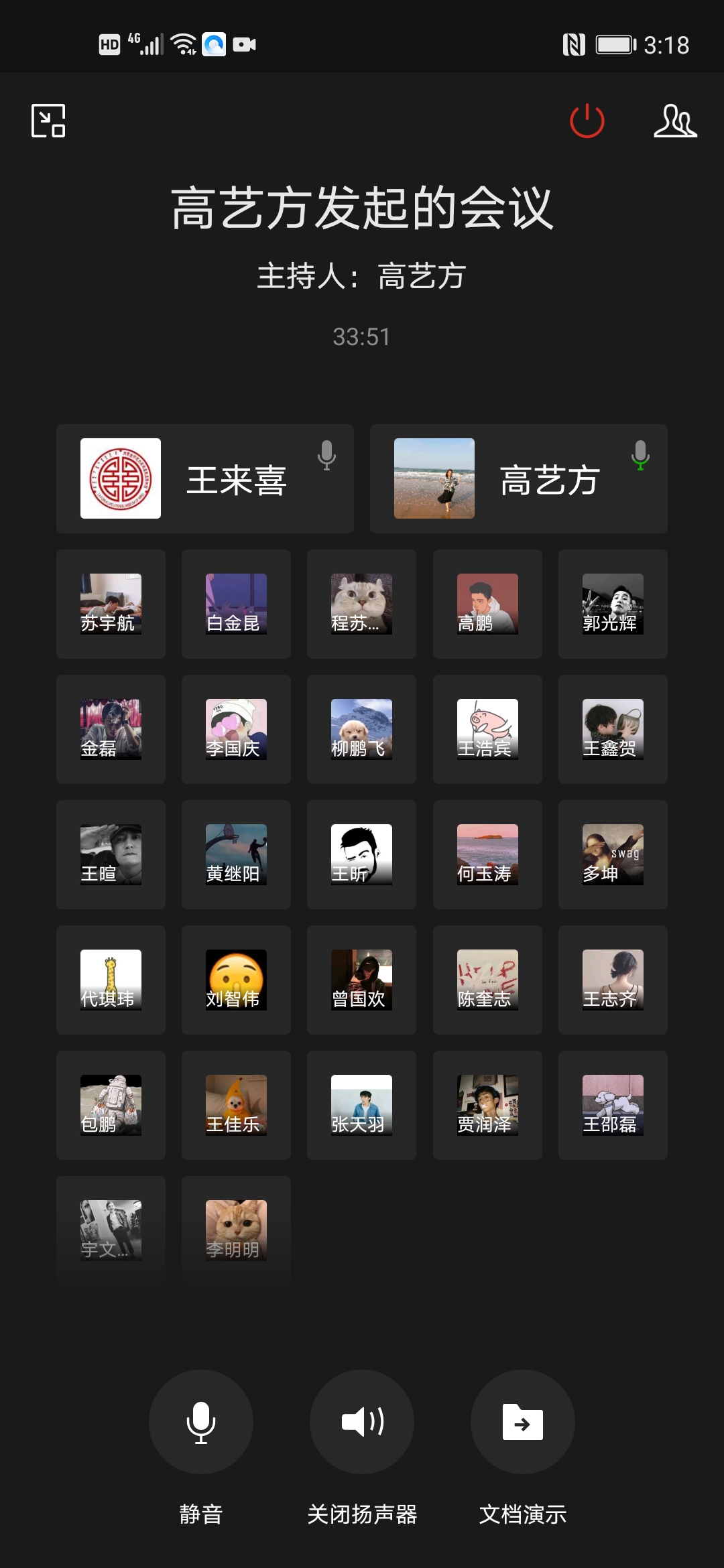Screen dimensions: 724x1568
Task: Mute the microphone with 静音
Action: tap(200, 1421)
